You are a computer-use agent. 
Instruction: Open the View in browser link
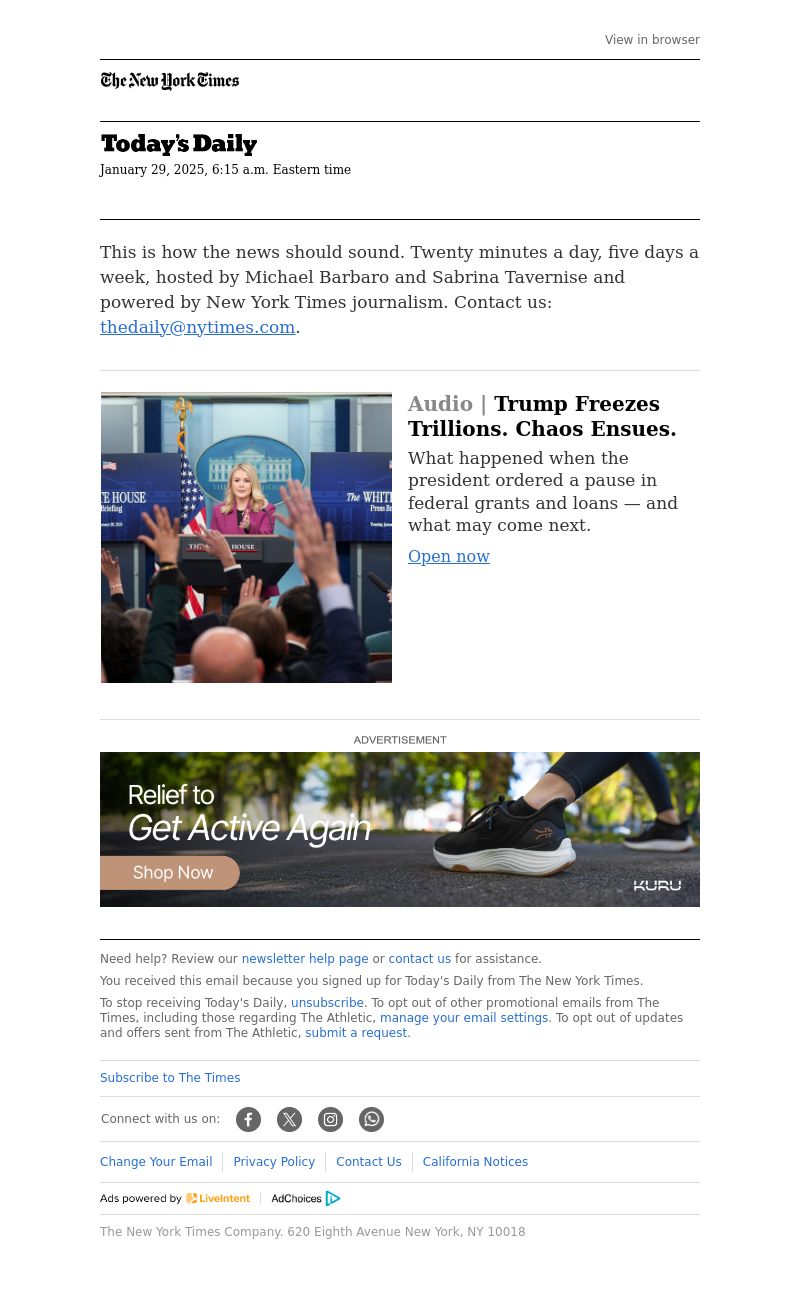tap(651, 40)
